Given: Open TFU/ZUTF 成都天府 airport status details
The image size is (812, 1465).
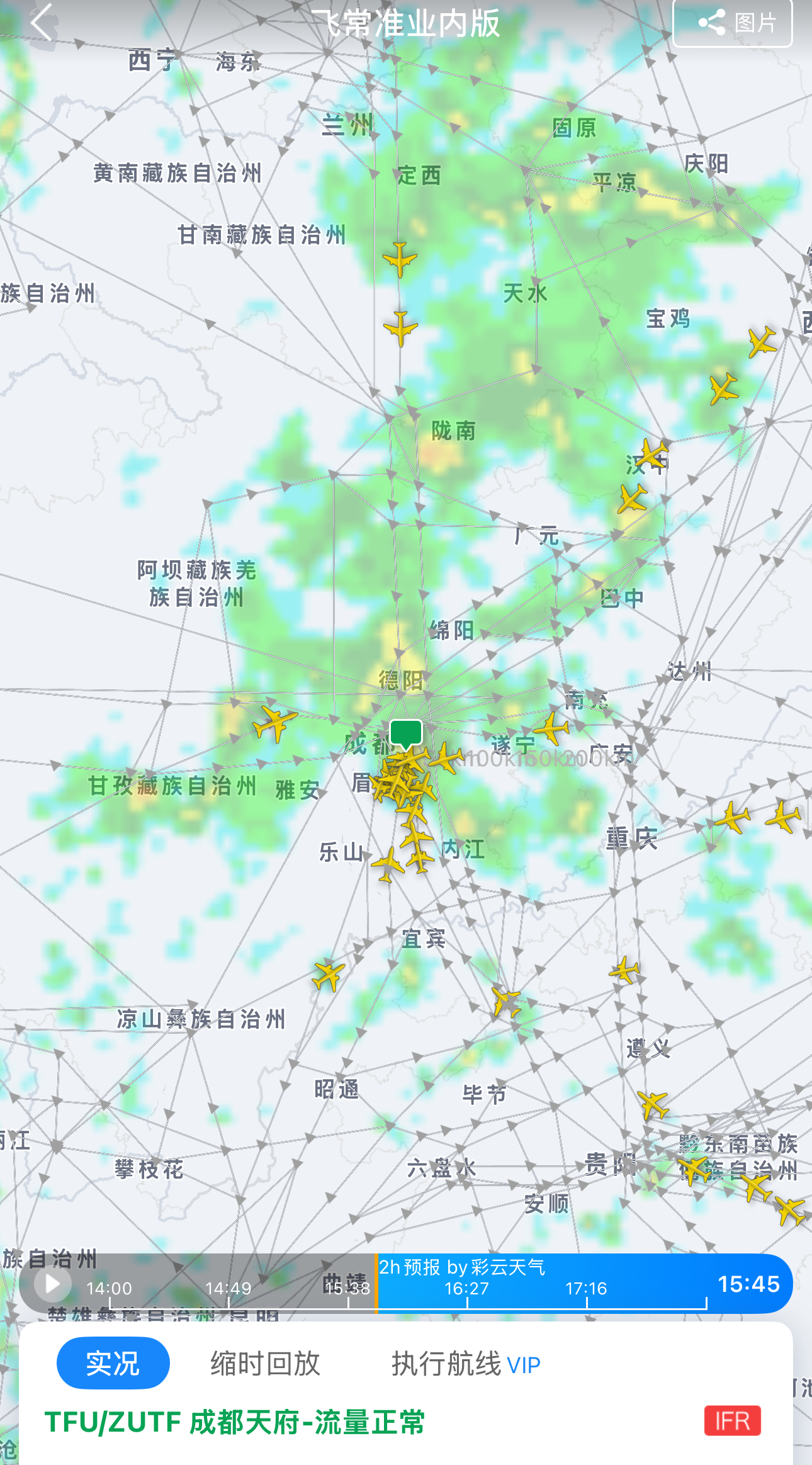Looking at the screenshot, I should point(235,1422).
